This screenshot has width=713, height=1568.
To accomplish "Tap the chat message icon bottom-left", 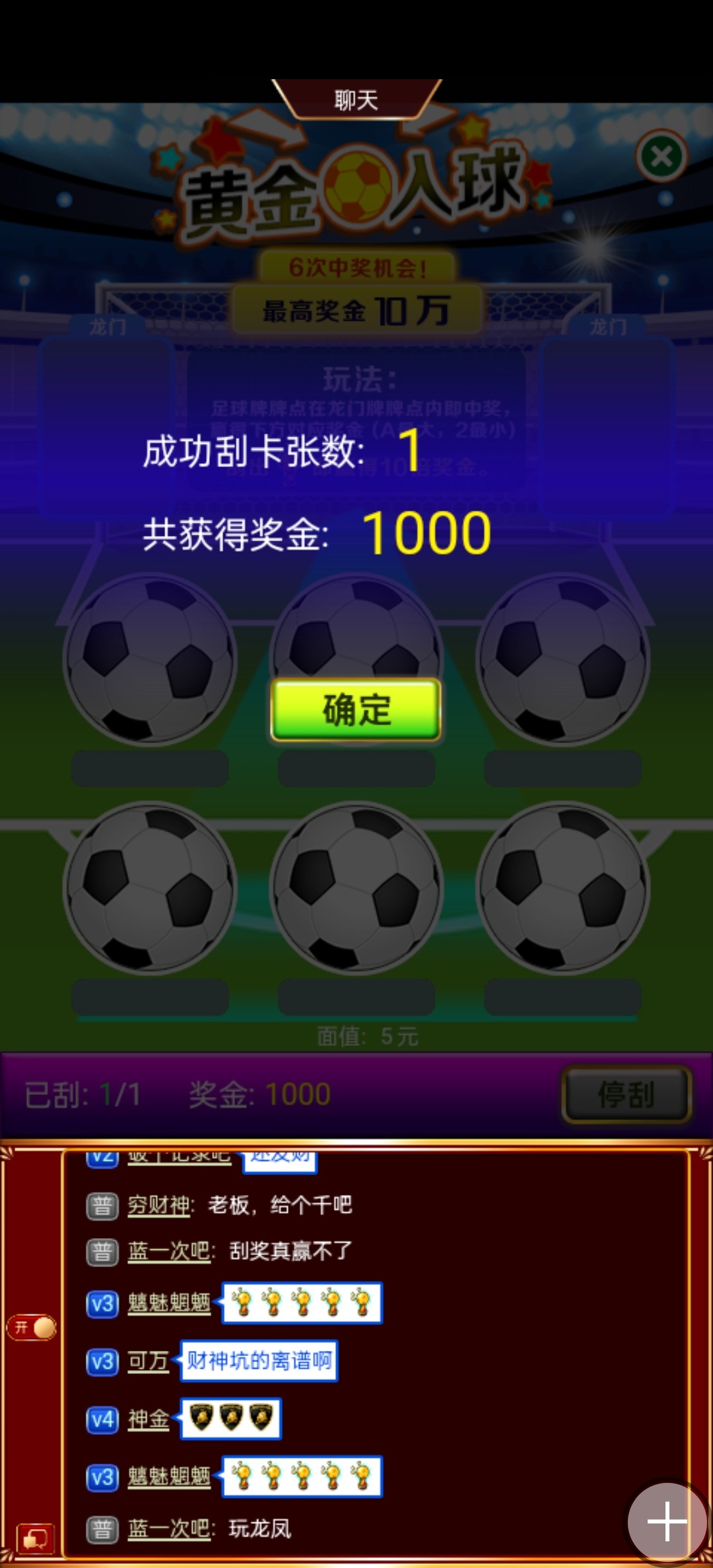I will tap(35, 1539).
